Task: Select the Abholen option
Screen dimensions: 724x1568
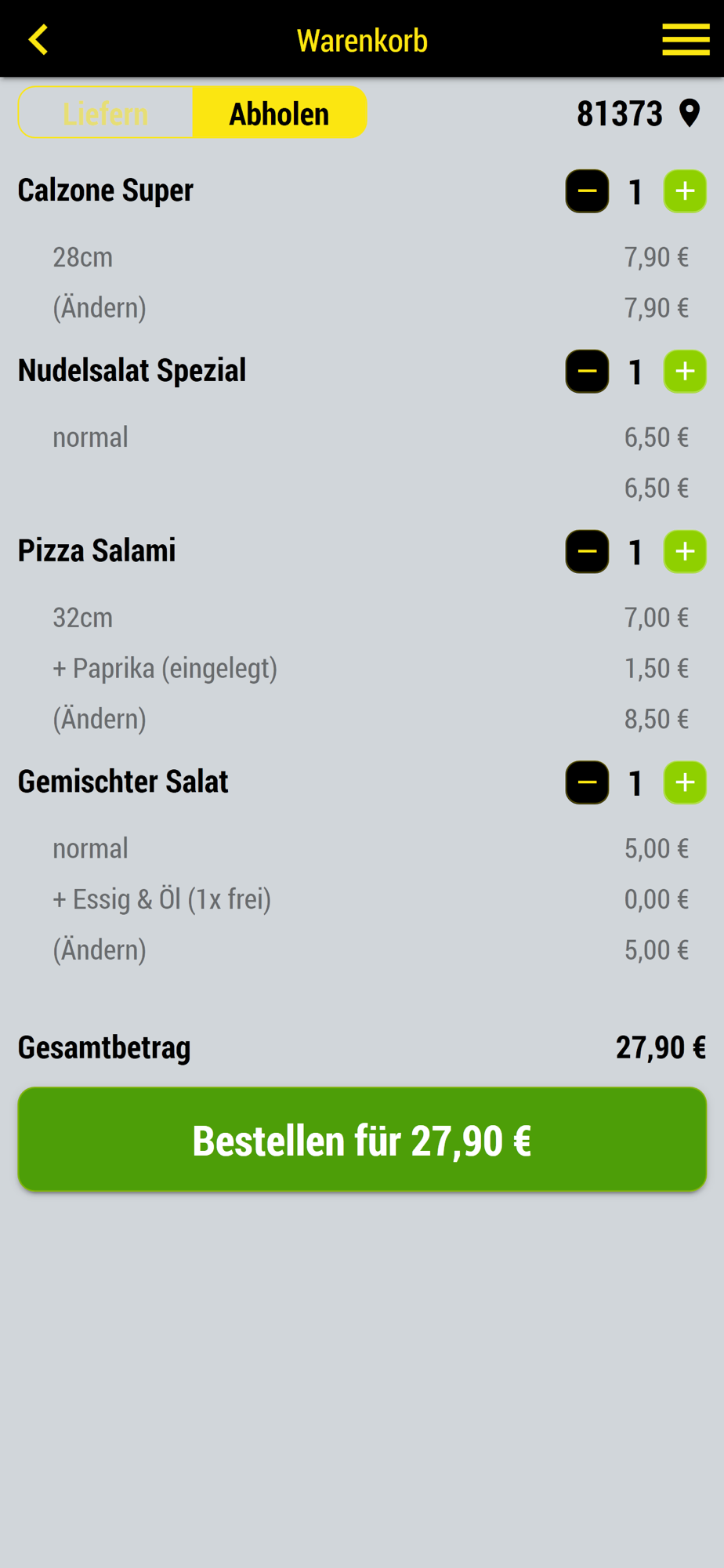Action: point(280,113)
